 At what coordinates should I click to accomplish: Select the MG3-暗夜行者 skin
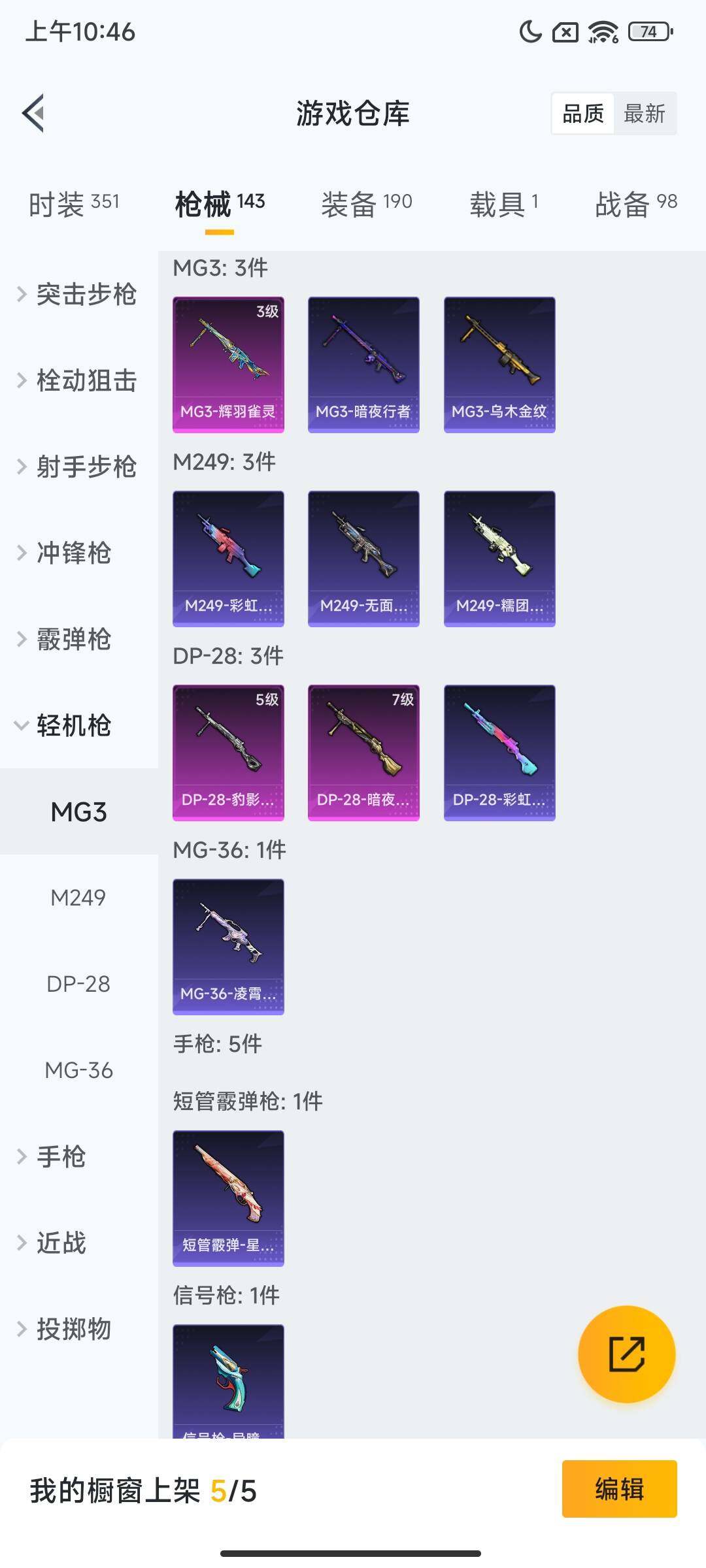pyautogui.click(x=363, y=363)
